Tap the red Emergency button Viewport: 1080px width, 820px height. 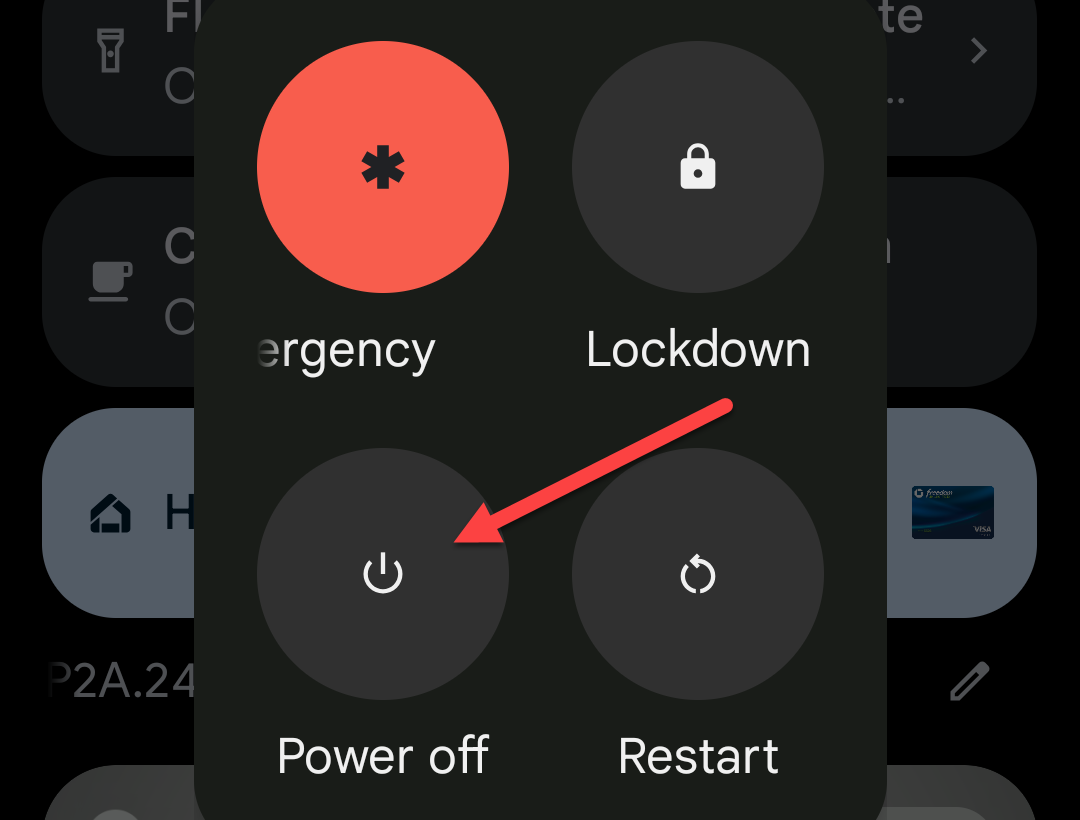click(x=383, y=167)
